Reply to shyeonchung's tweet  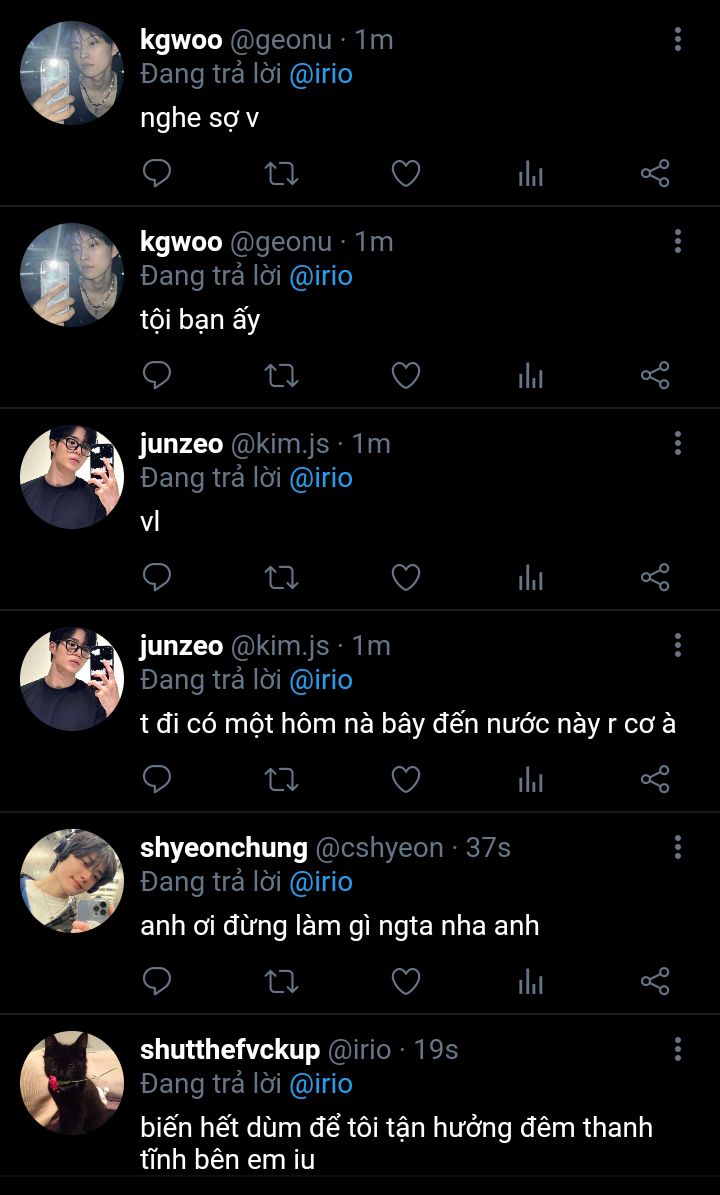157,981
